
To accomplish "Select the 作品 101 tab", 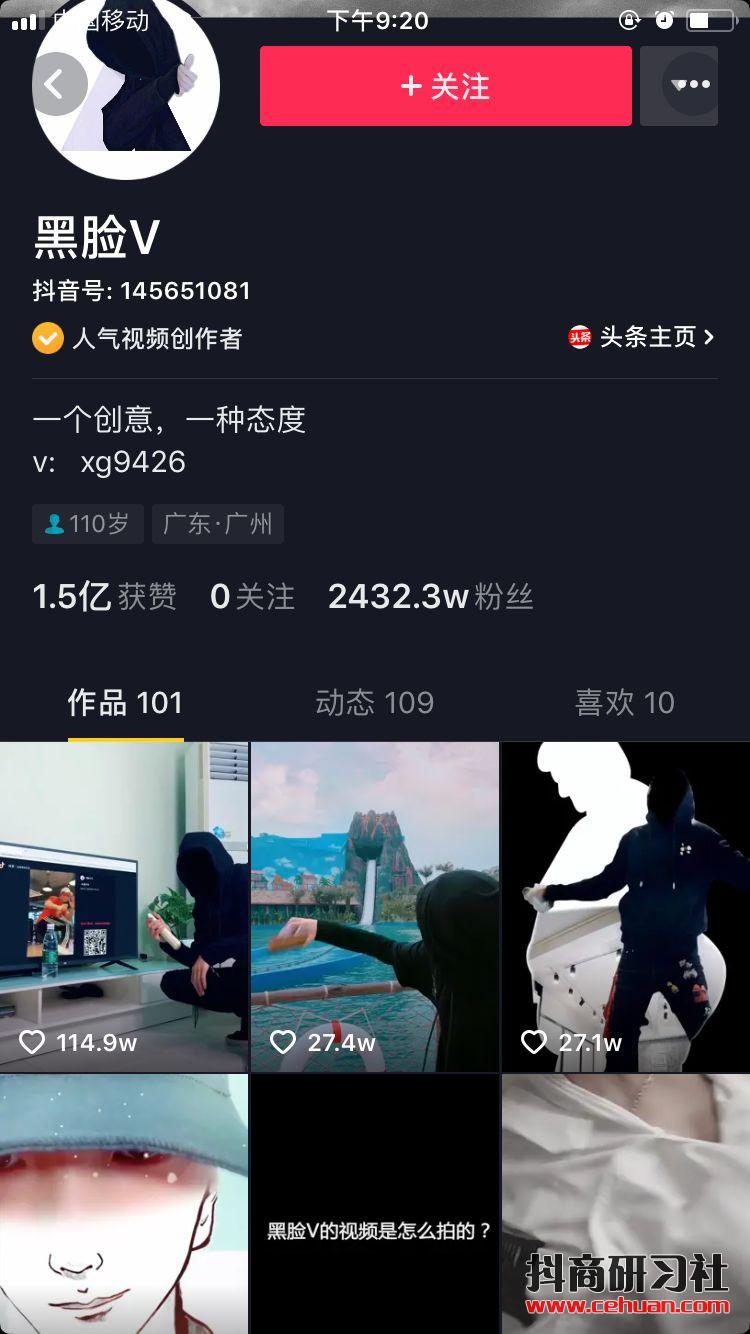I will coord(125,703).
